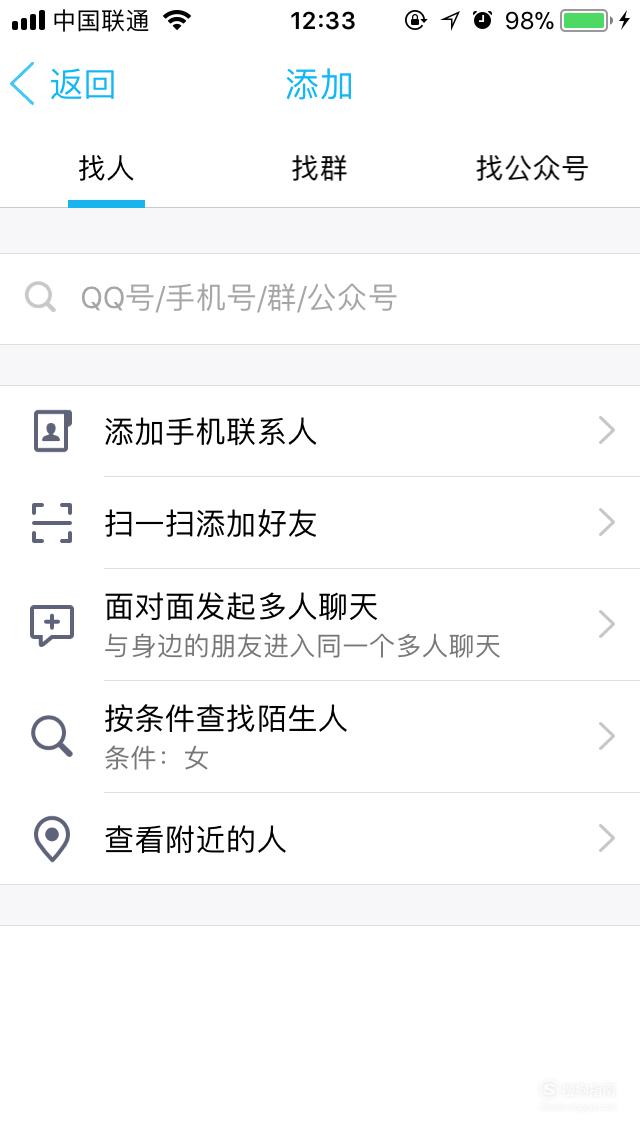Open 查看附近的人
Image resolution: width=640 pixels, height=1136 pixels.
[x=320, y=839]
